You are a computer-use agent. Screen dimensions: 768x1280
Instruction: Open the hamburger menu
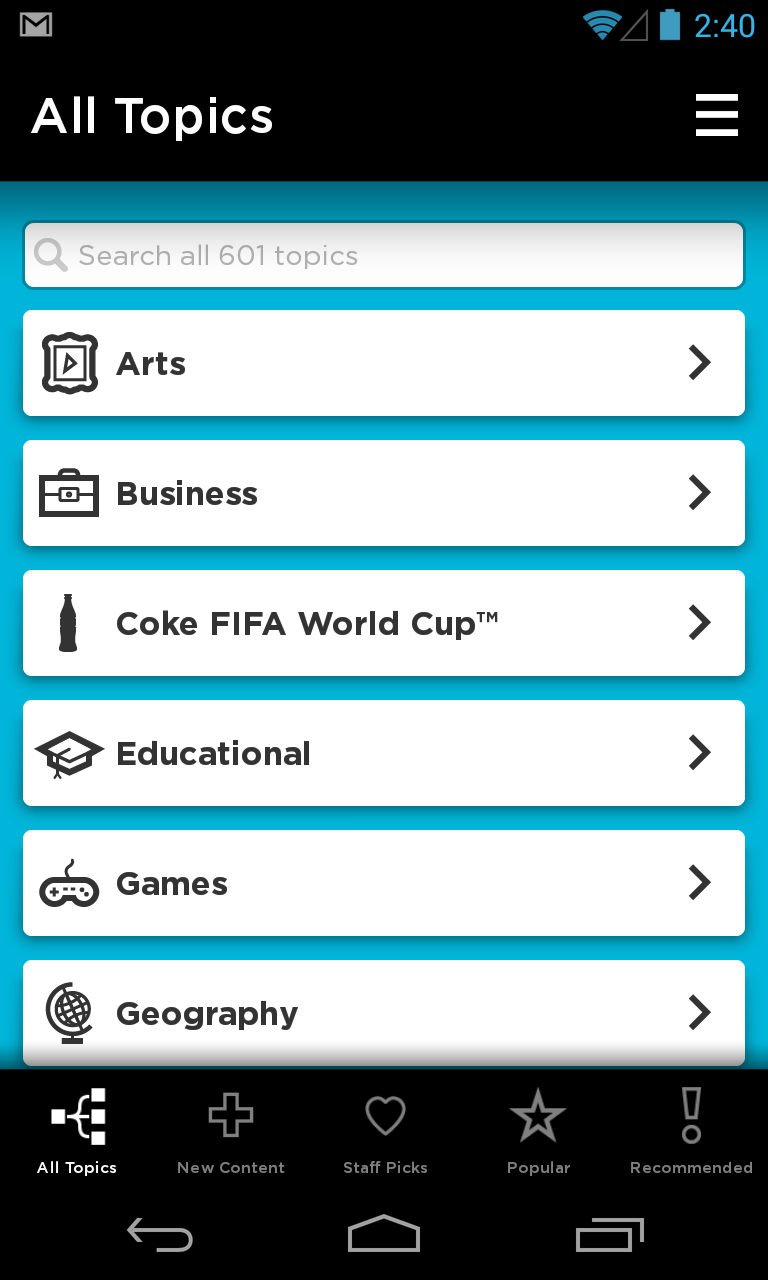pyautogui.click(x=716, y=116)
